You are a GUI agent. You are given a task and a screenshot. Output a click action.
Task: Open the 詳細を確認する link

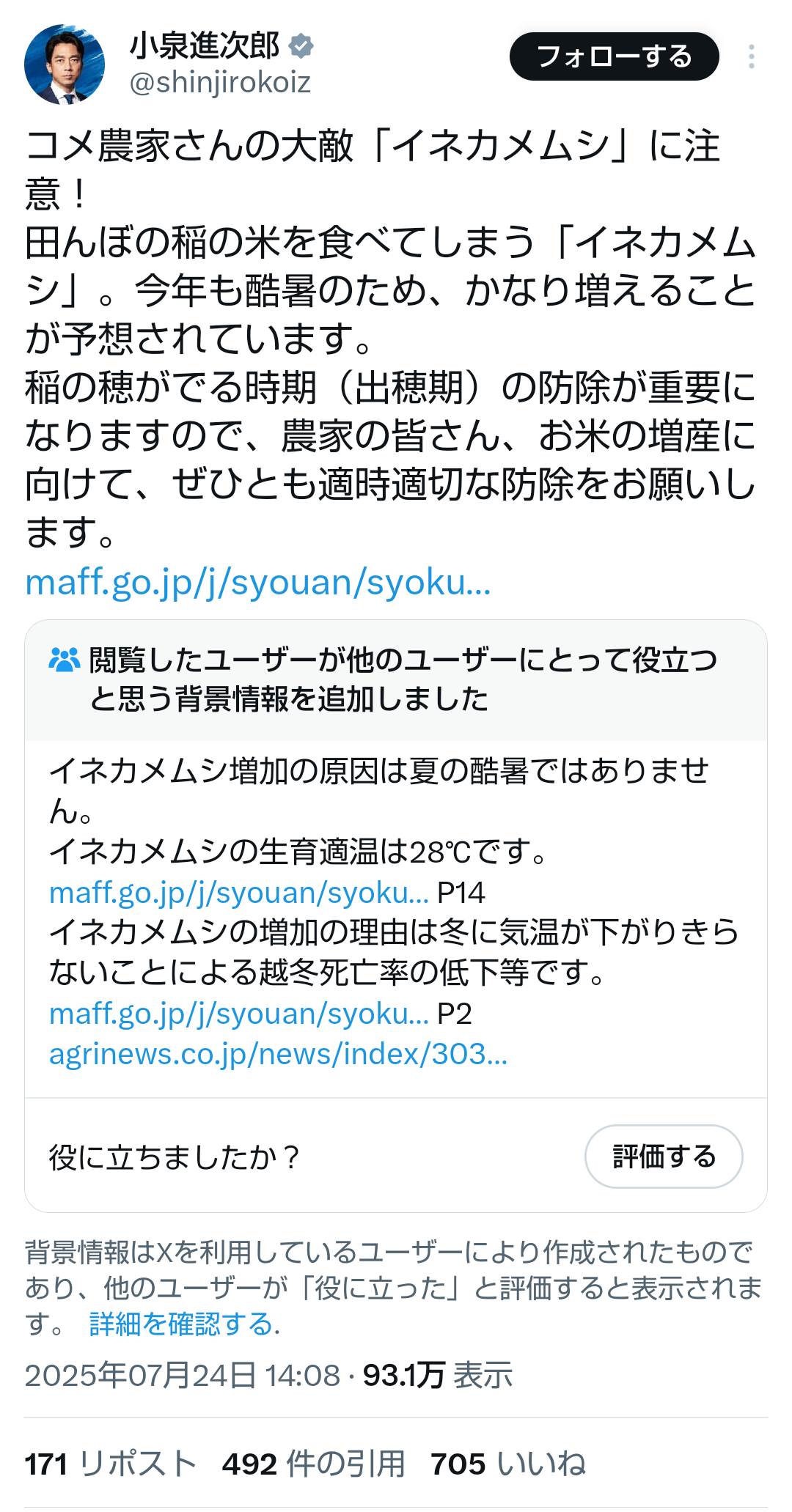[184, 1324]
